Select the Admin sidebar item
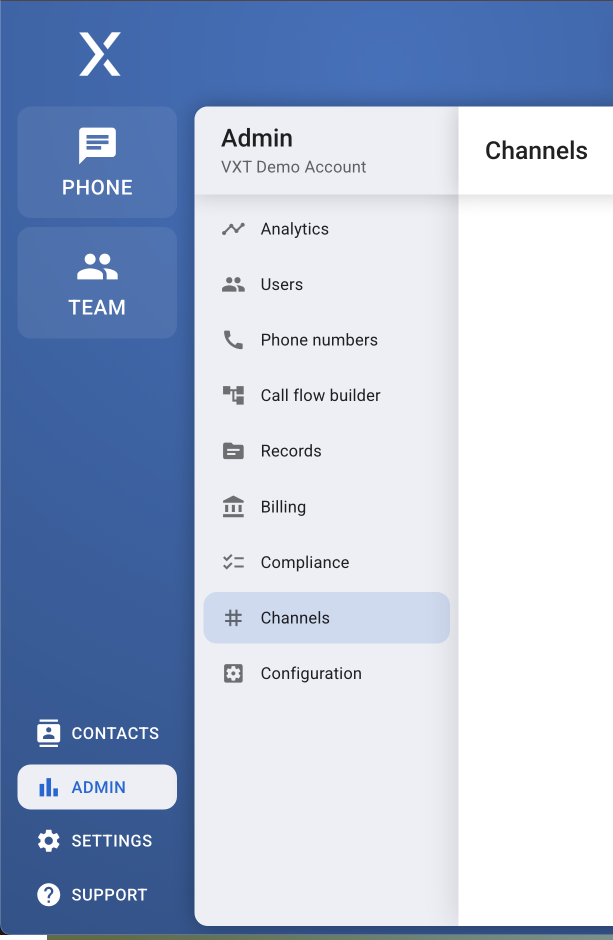613x940 pixels. pos(97,787)
